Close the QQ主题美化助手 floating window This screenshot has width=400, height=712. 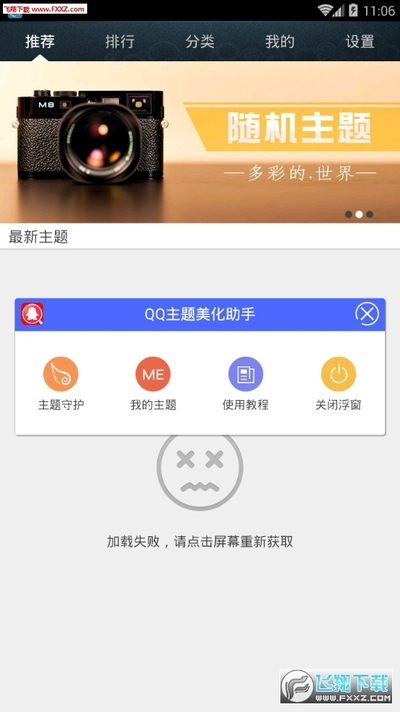click(366, 314)
